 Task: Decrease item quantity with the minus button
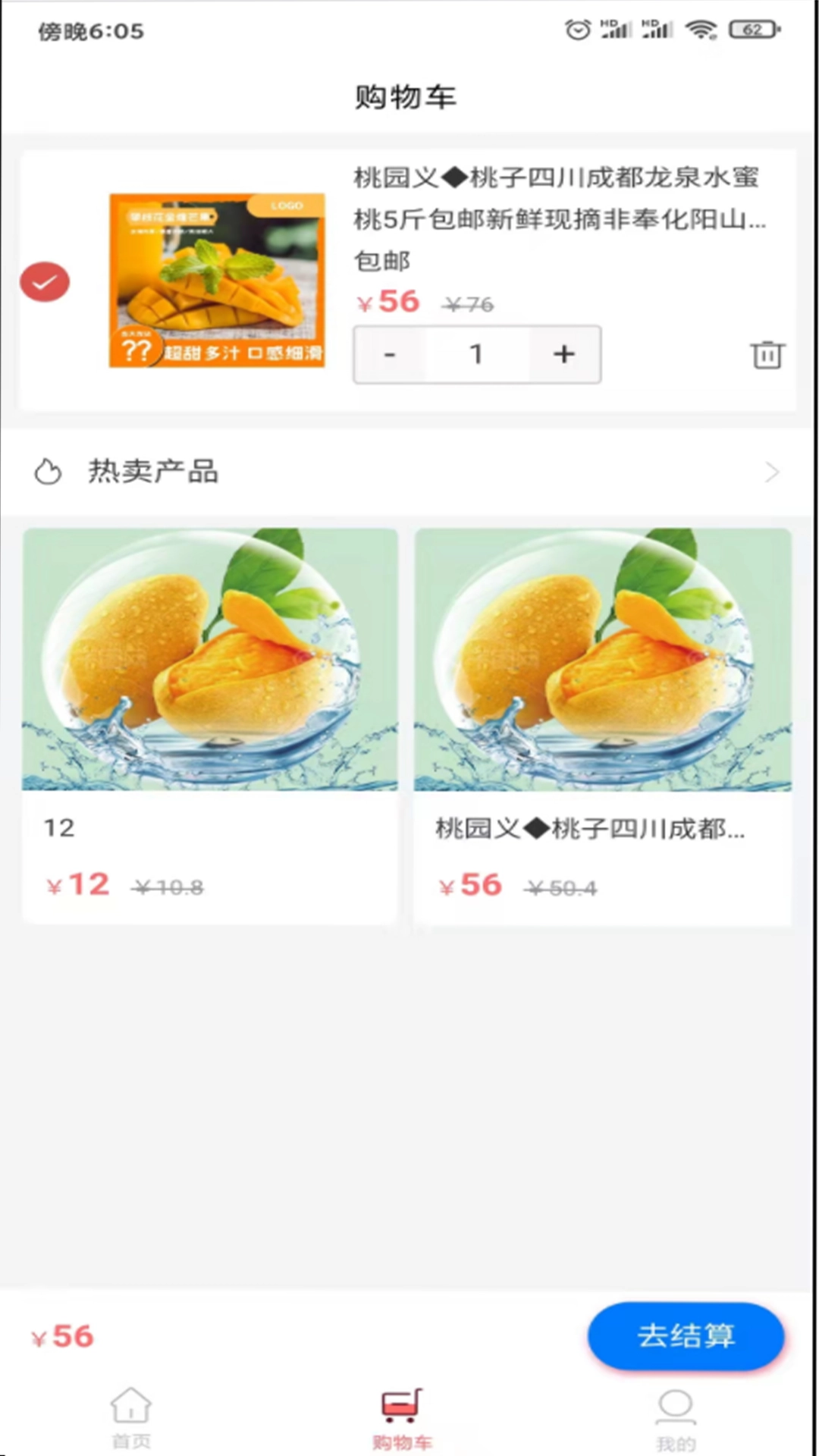390,354
